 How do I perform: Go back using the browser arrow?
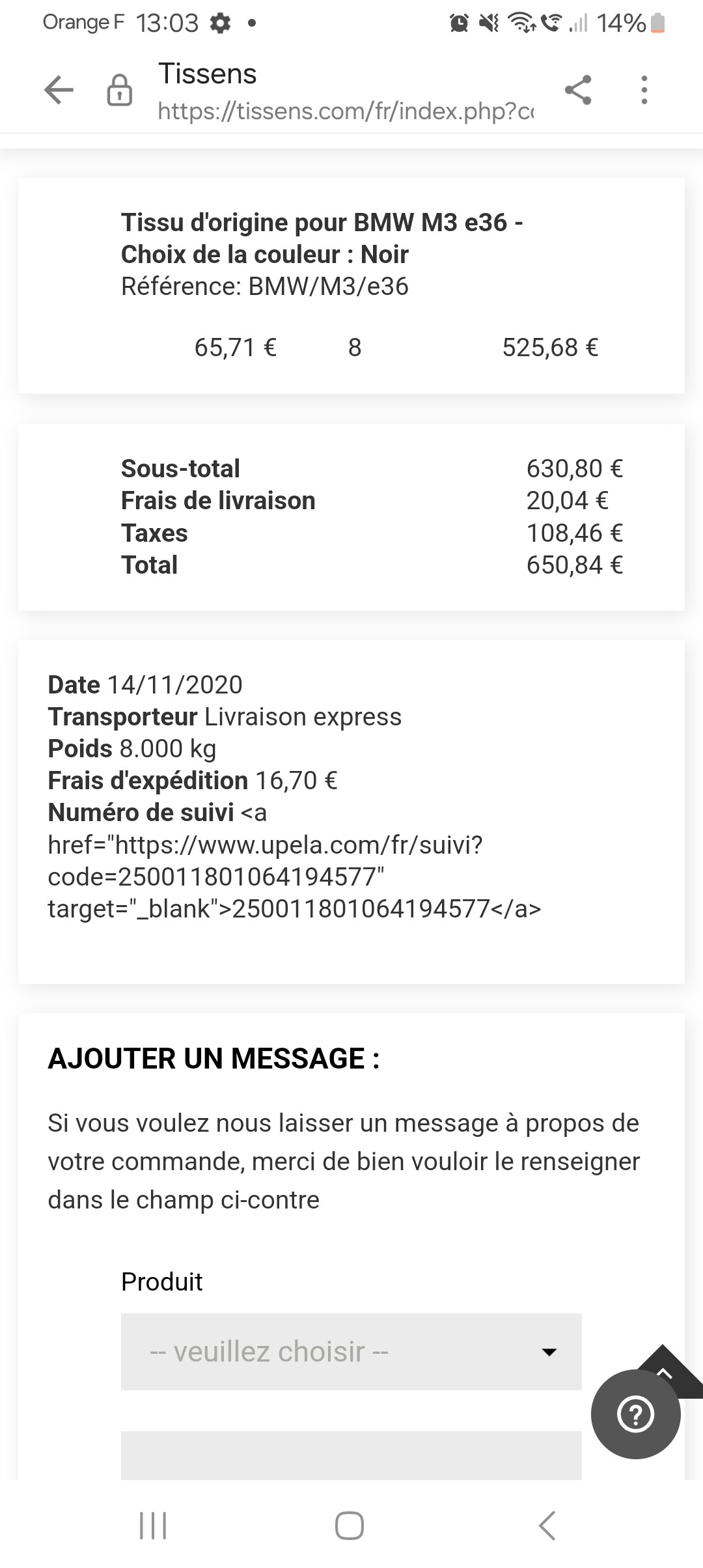coord(59,90)
